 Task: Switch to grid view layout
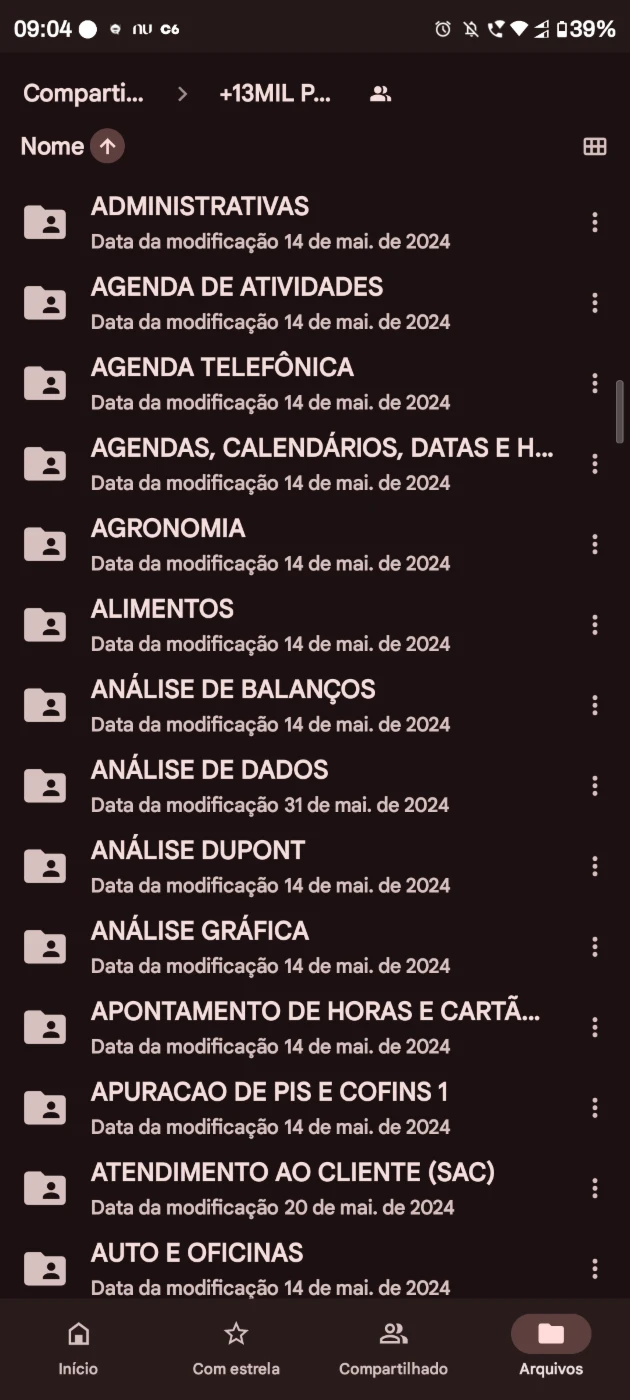595,147
